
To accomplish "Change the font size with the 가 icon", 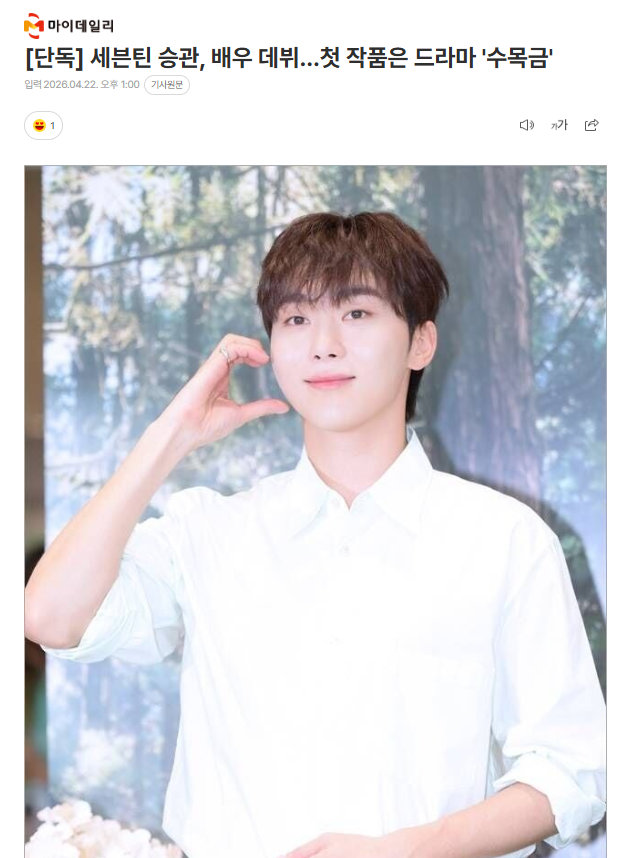I will (x=559, y=125).
